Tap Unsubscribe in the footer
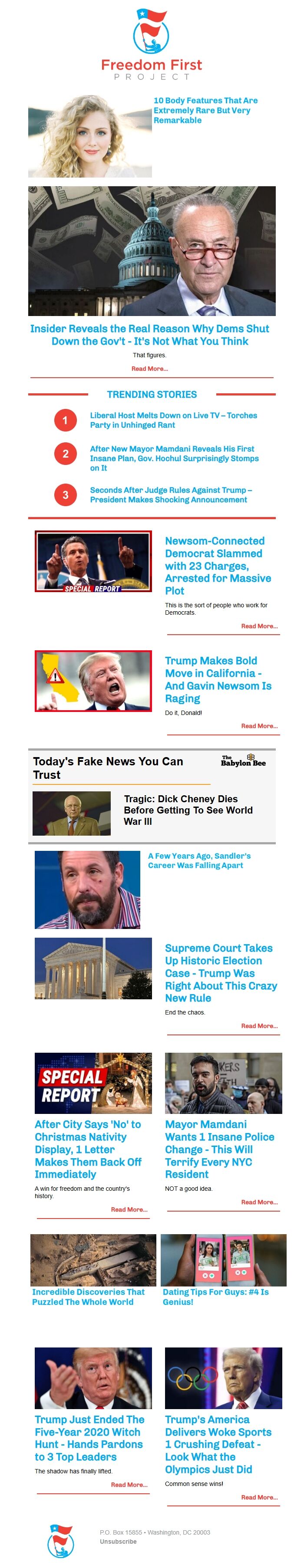Screen dimensions: 304x1568 [x=118, y=1542]
